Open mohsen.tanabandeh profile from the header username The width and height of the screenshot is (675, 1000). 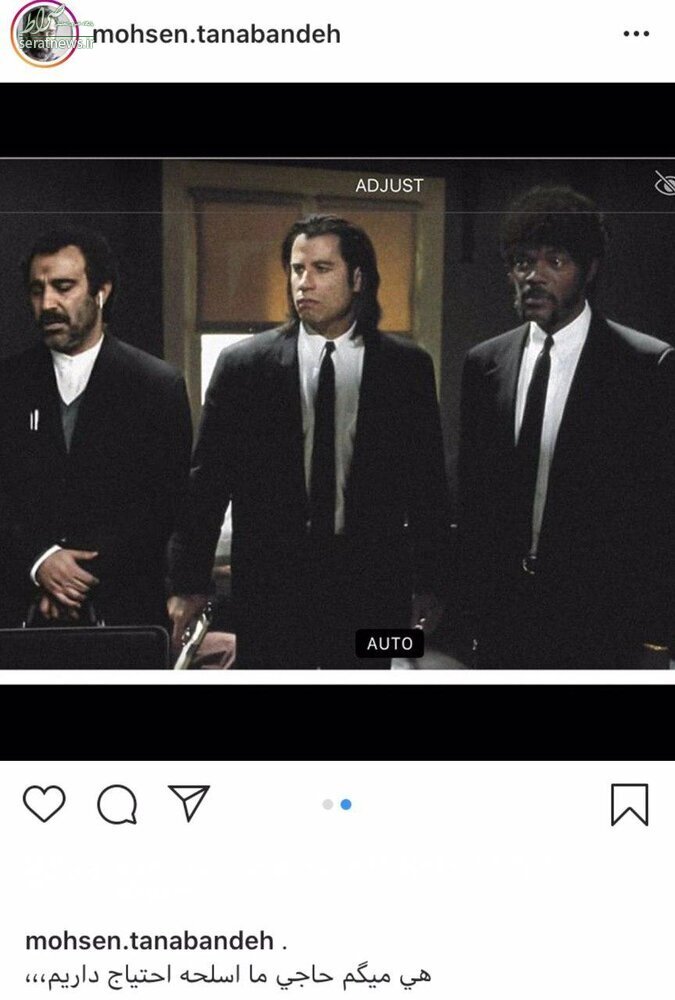[x=216, y=34]
